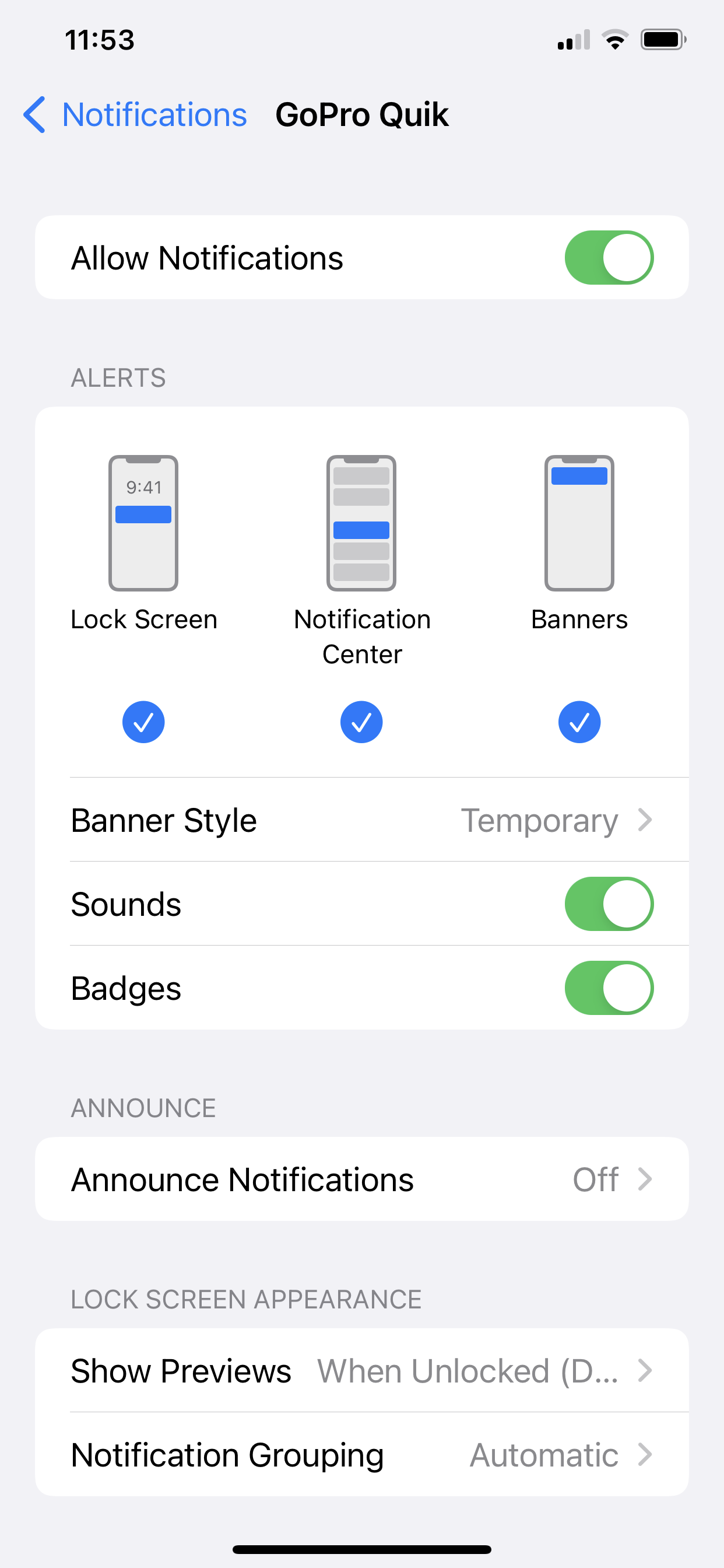The image size is (724, 1568).
Task: Disable Badges
Action: click(x=609, y=988)
